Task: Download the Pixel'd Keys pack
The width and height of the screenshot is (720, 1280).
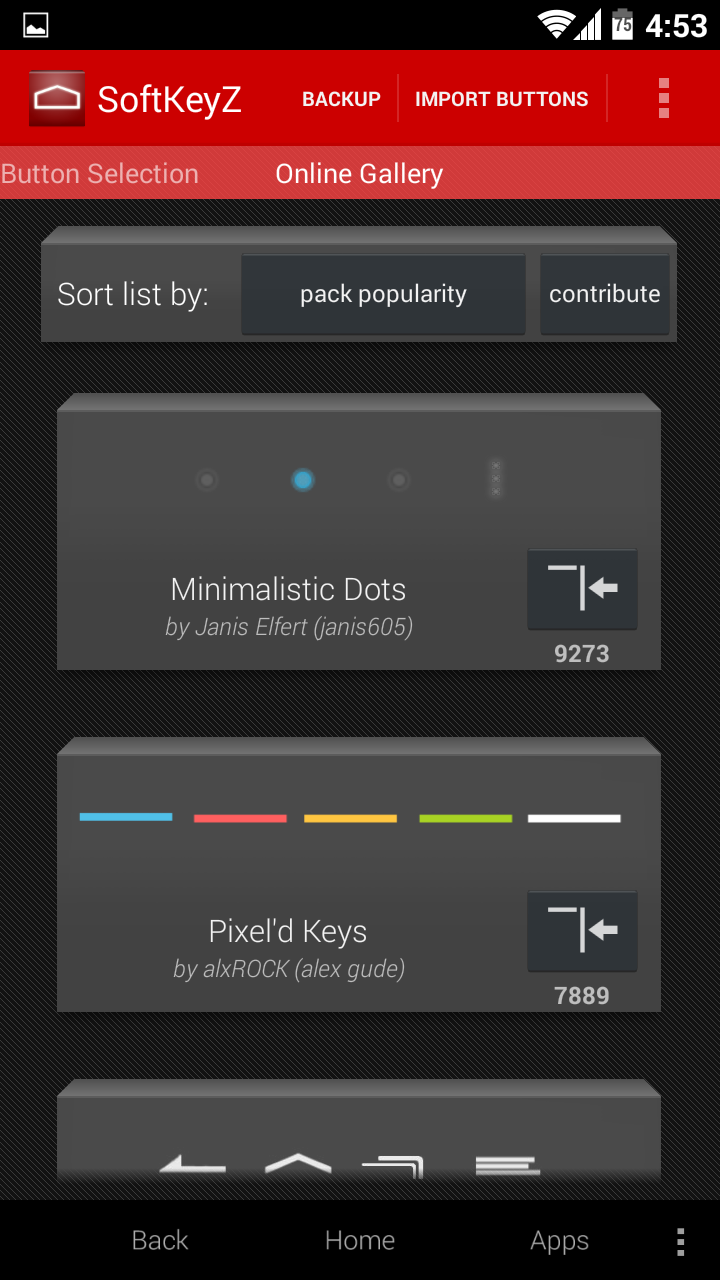Action: click(x=582, y=931)
